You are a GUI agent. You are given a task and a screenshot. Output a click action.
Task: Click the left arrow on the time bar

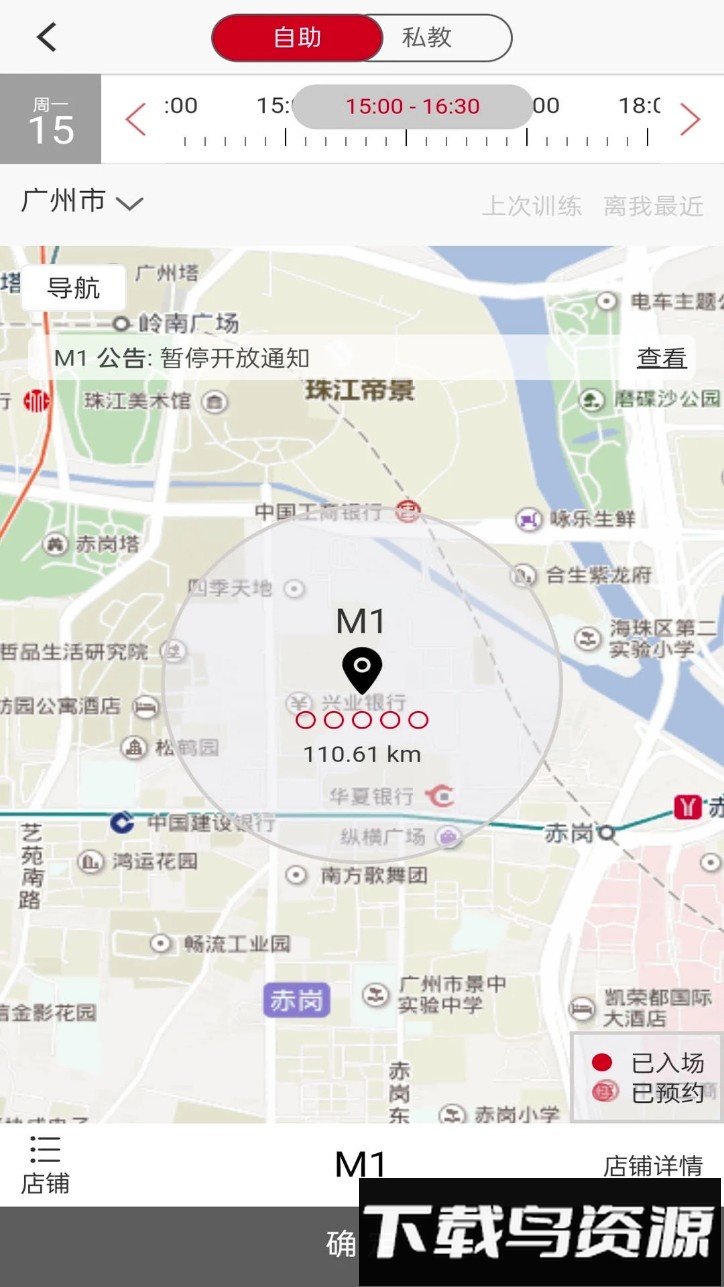tap(136, 119)
